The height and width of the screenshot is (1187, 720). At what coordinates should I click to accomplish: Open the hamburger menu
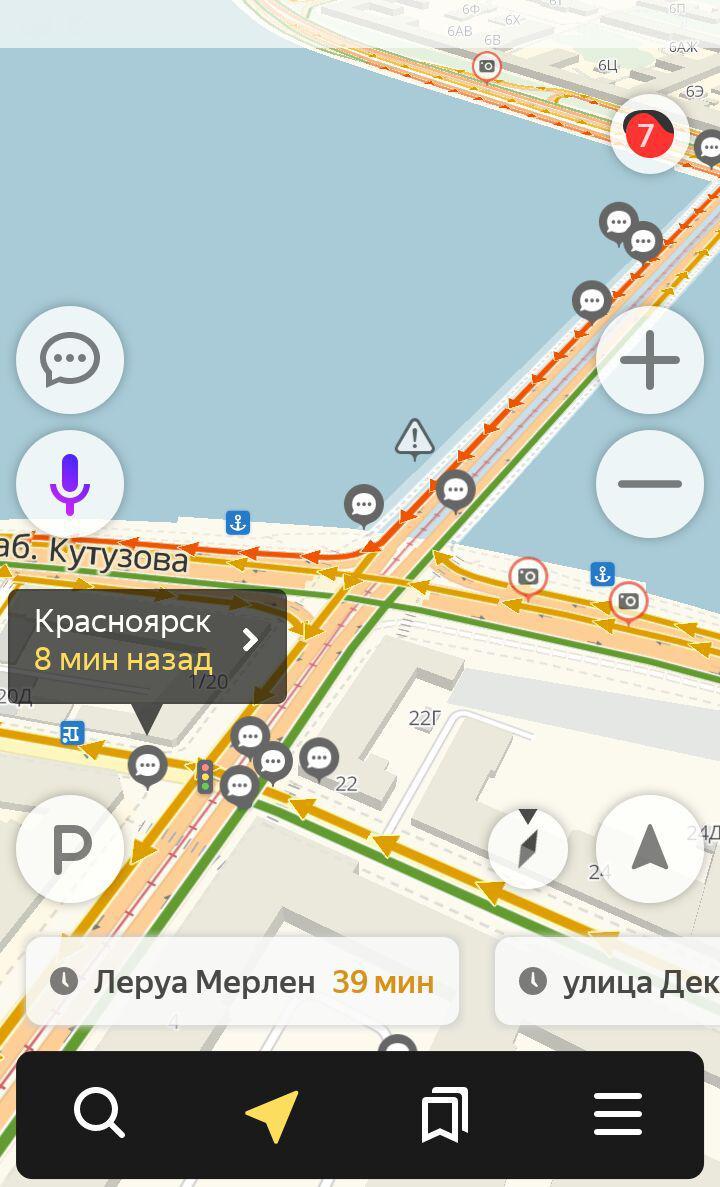pyautogui.click(x=618, y=1114)
